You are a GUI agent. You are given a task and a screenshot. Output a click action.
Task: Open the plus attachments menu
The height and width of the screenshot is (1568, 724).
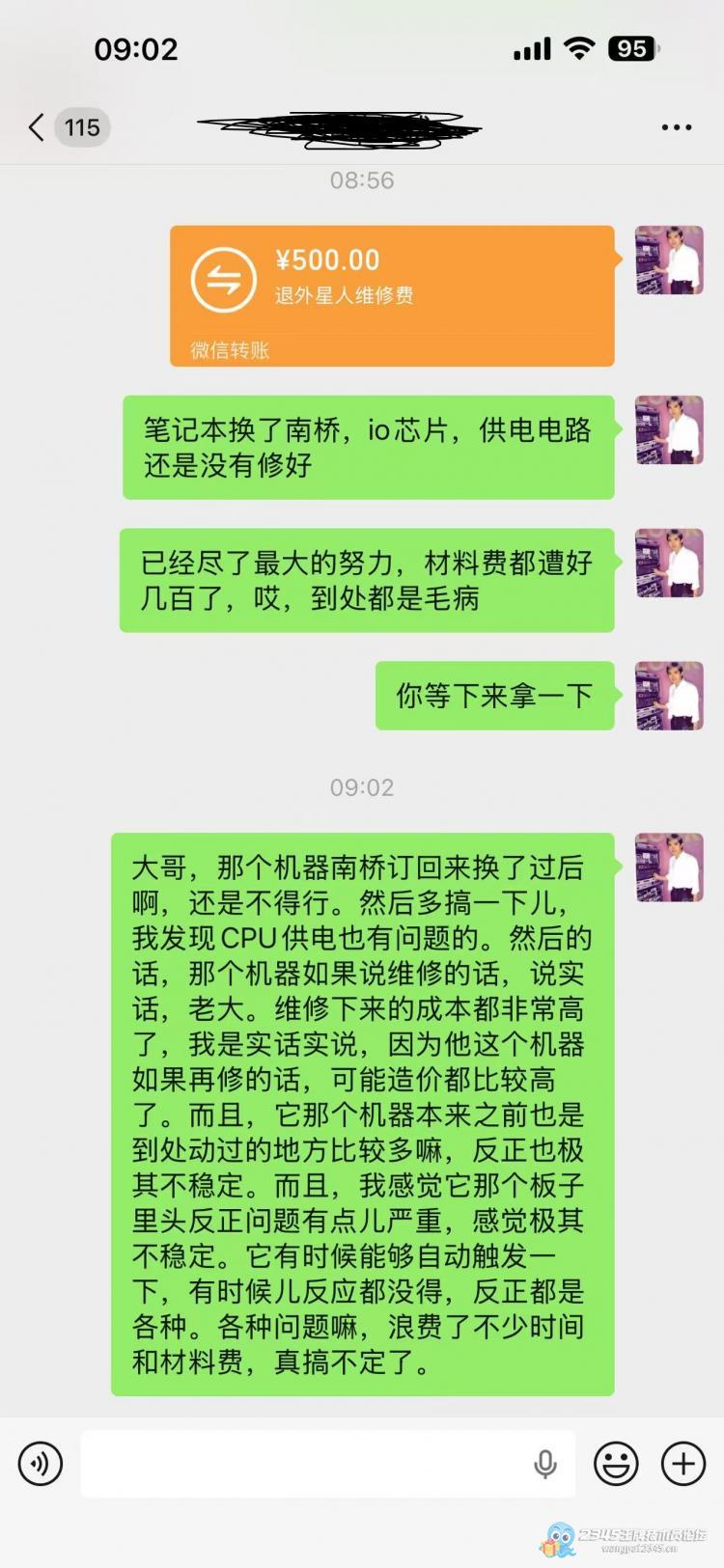coord(682,1464)
